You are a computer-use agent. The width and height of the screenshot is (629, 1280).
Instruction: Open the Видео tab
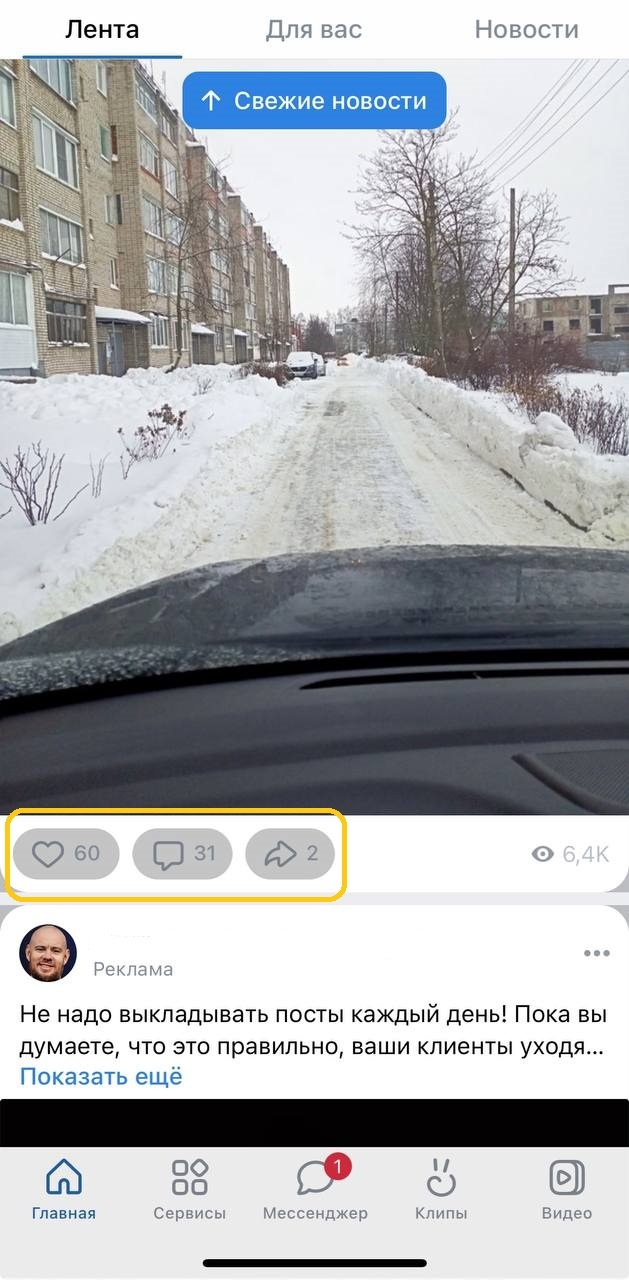coord(567,1191)
